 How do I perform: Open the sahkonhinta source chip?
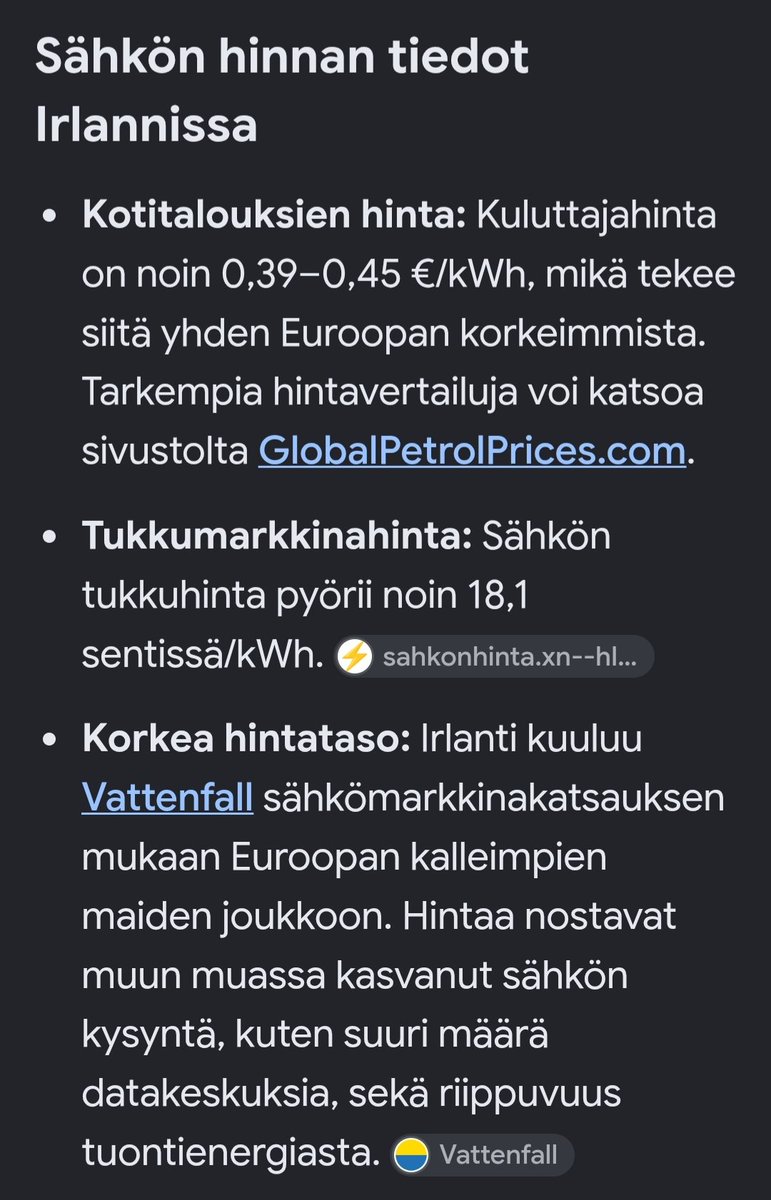(493, 657)
